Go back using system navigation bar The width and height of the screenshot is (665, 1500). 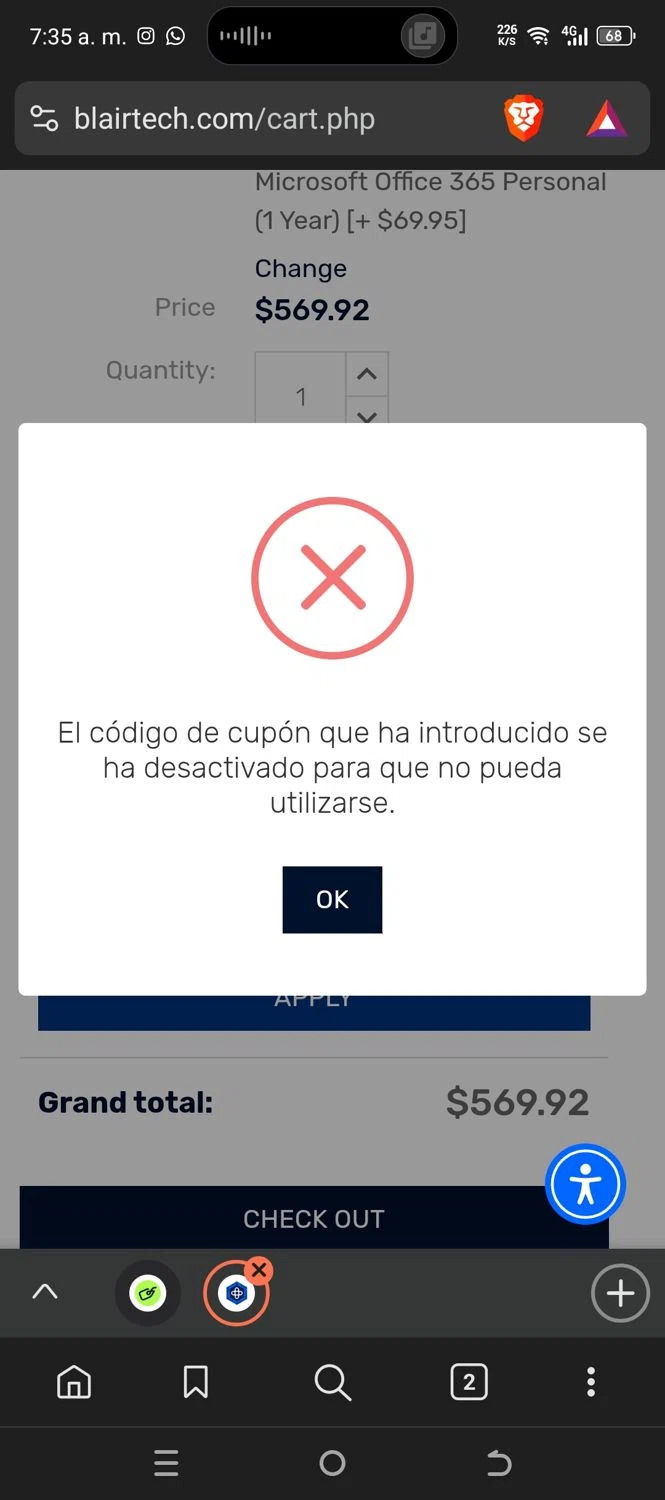(498, 1464)
